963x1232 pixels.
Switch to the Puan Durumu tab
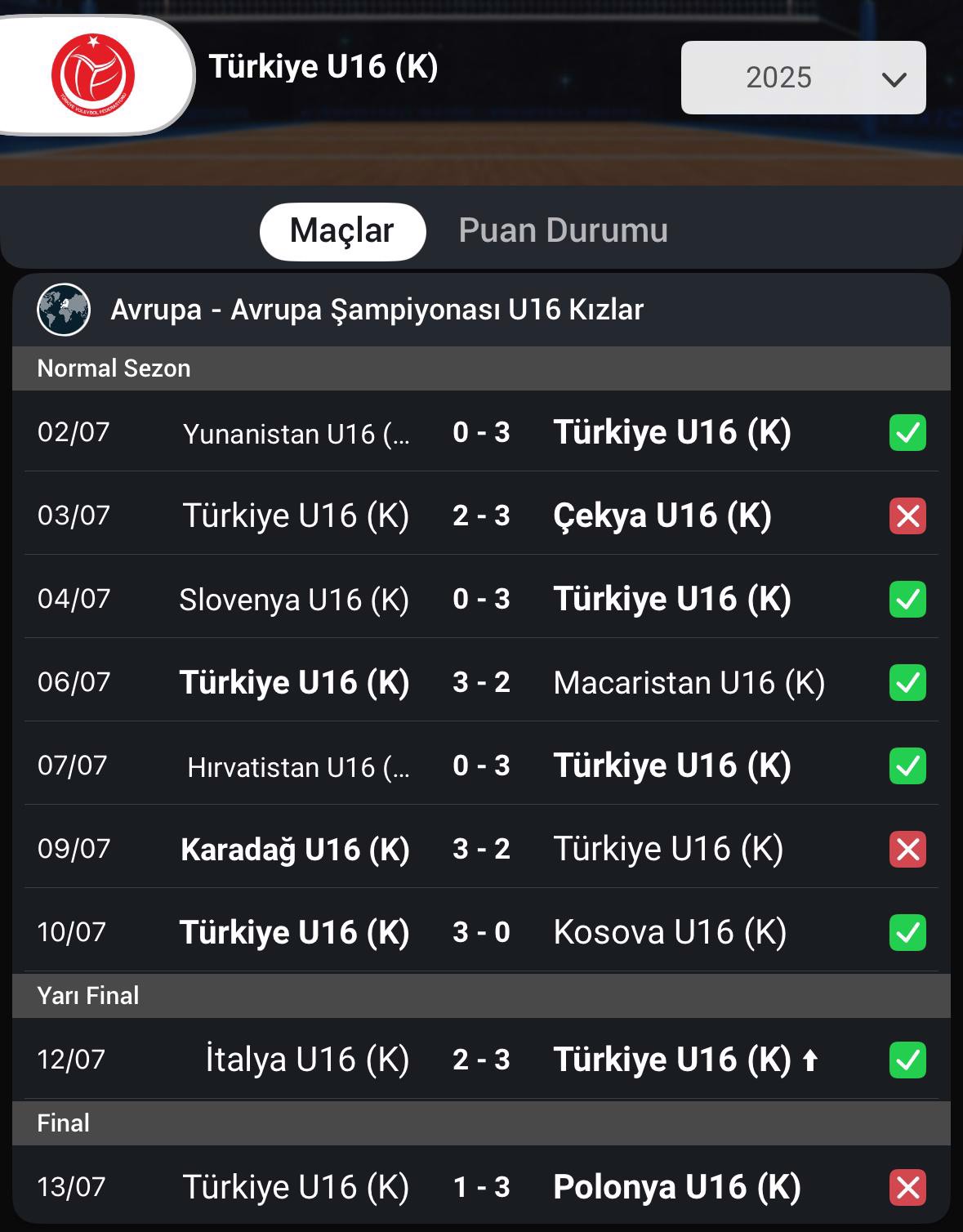point(563,231)
